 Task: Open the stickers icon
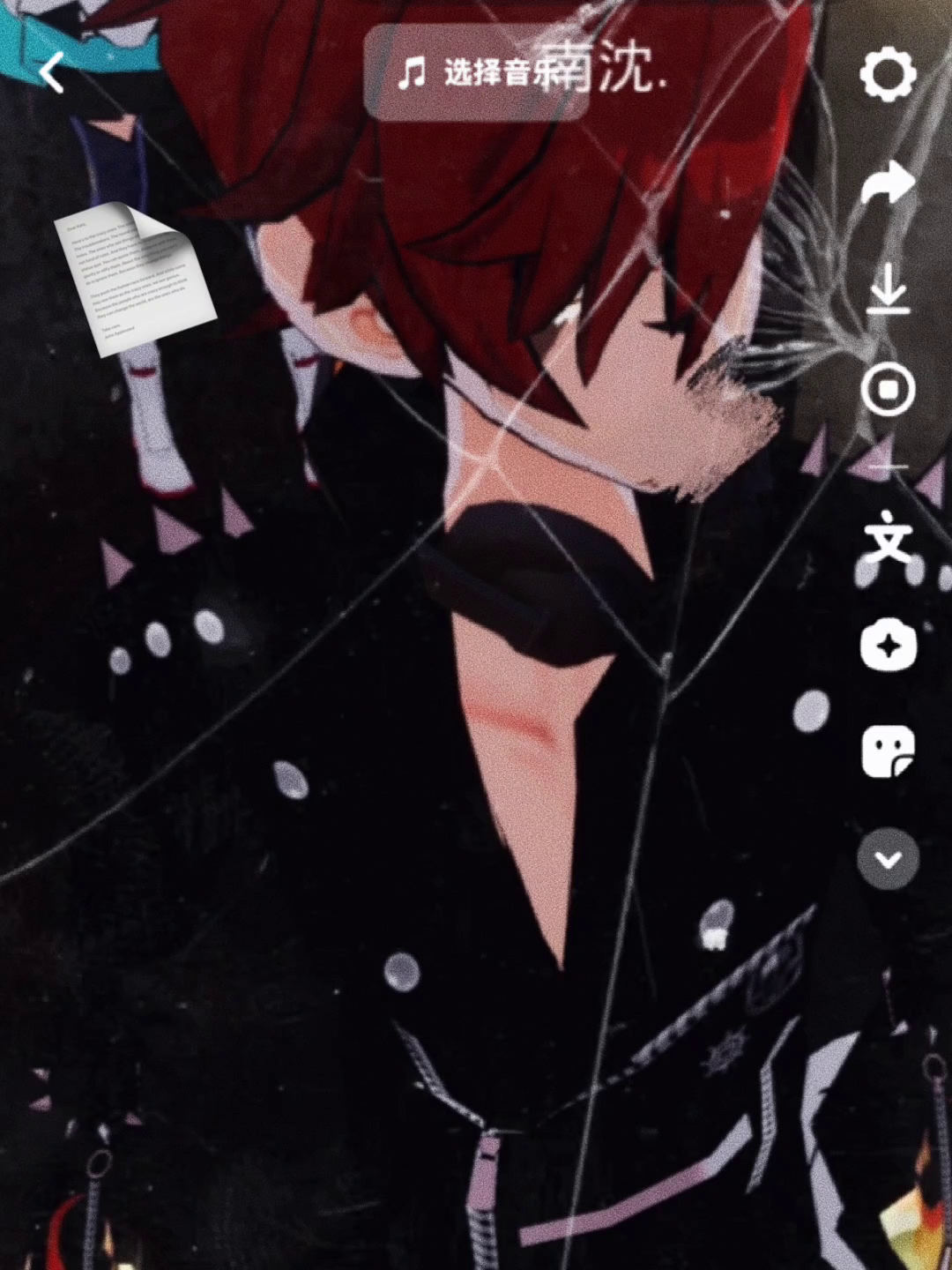[x=888, y=752]
